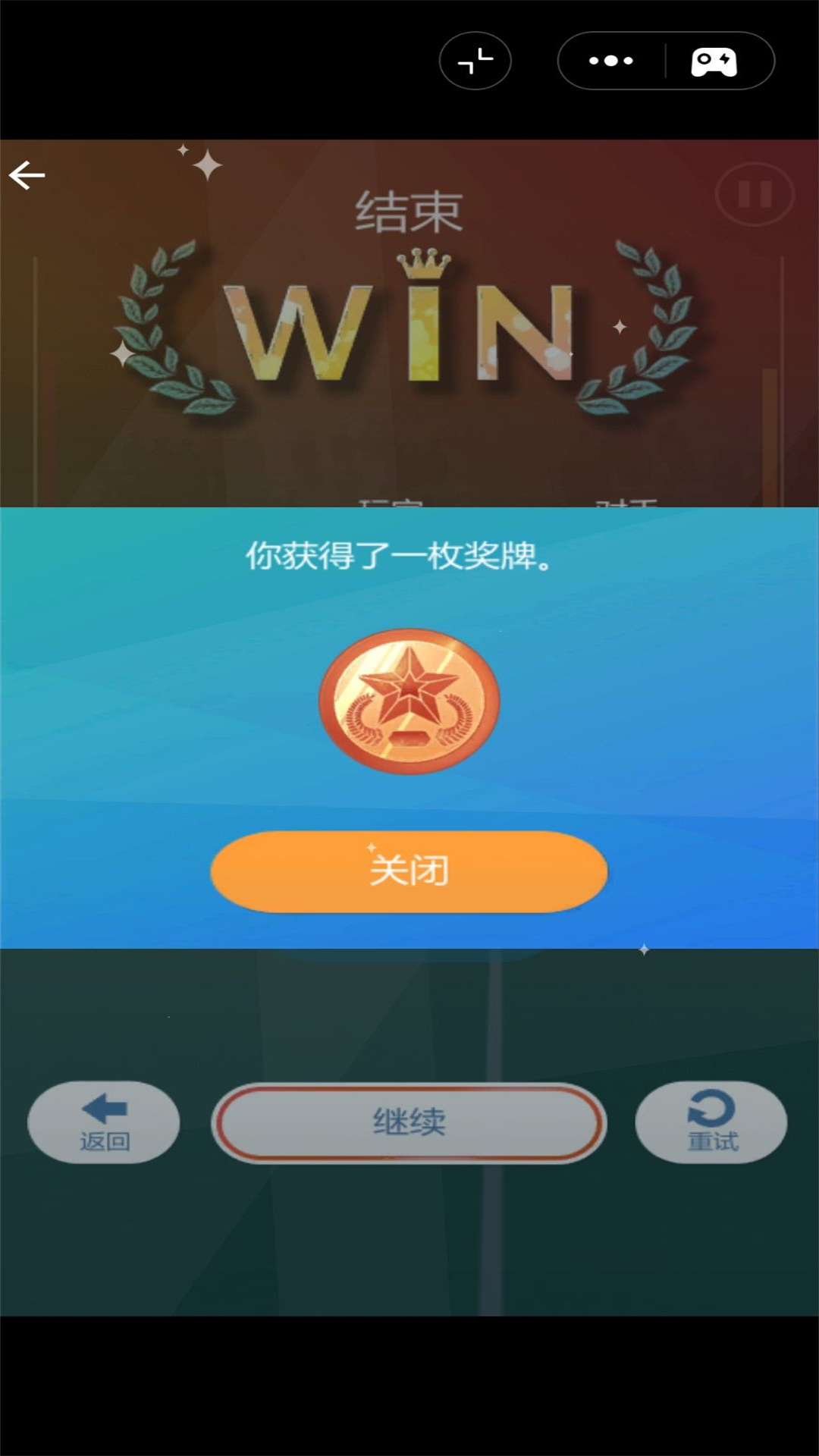
Task: Tap the back arrow to leave the results screen
Action: pyautogui.click(x=27, y=174)
